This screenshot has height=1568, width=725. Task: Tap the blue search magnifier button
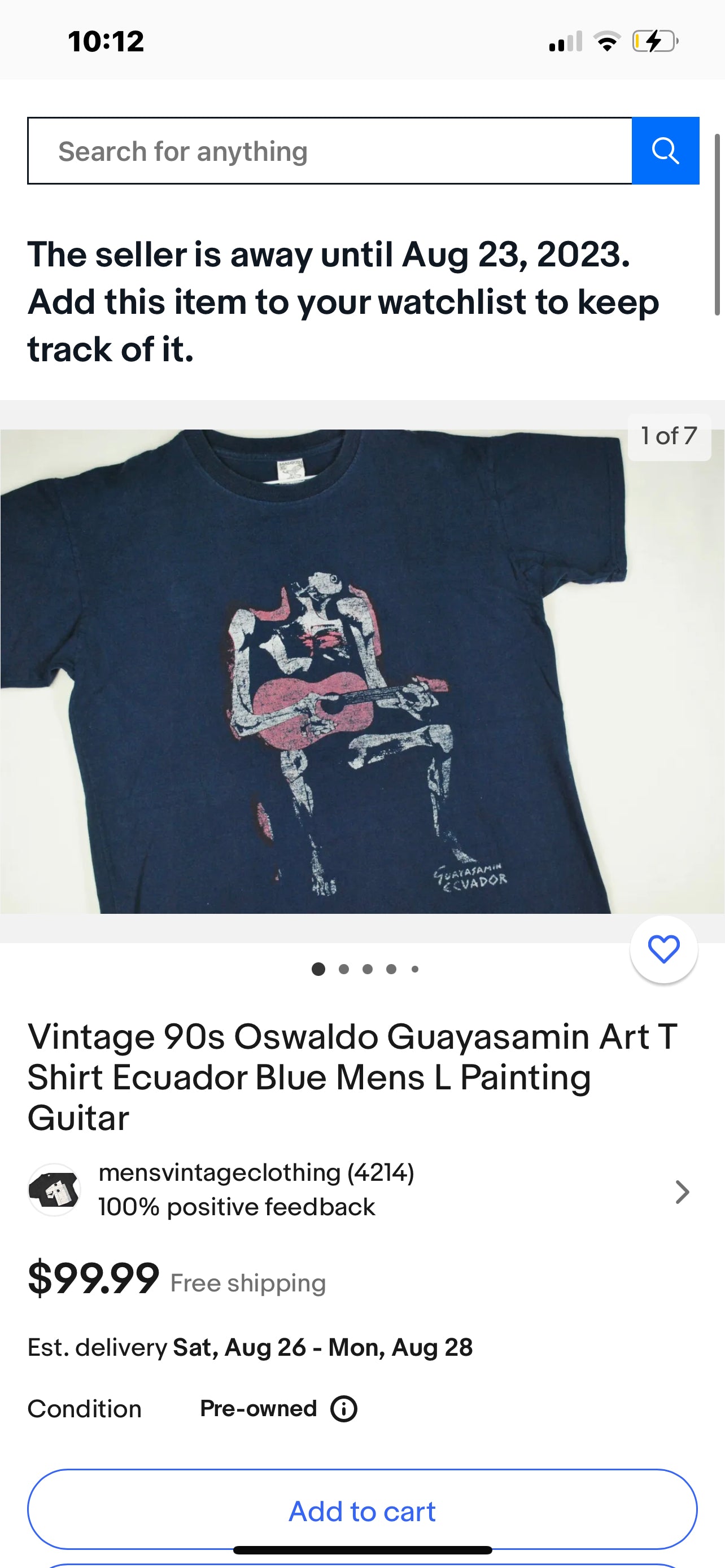[665, 151]
